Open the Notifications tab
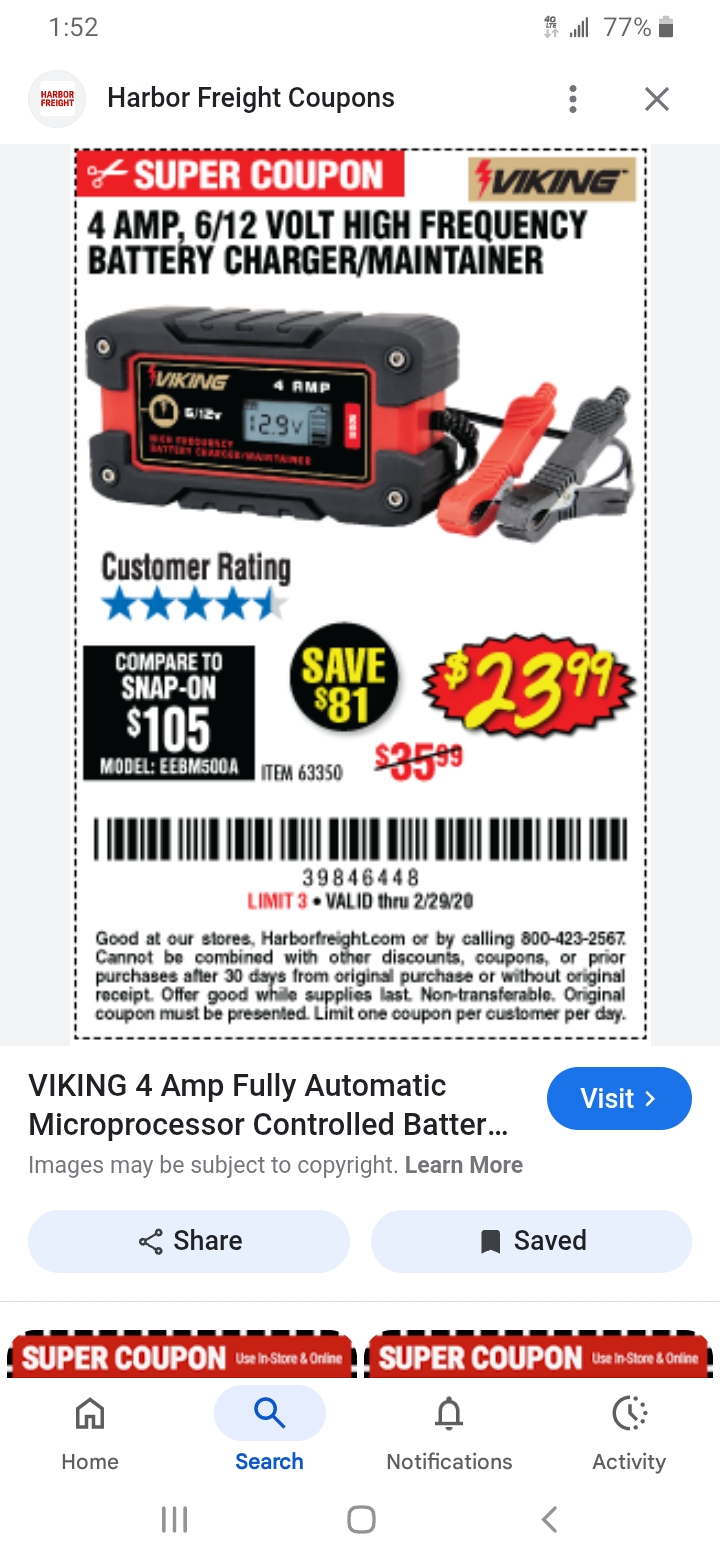 pos(449,1434)
